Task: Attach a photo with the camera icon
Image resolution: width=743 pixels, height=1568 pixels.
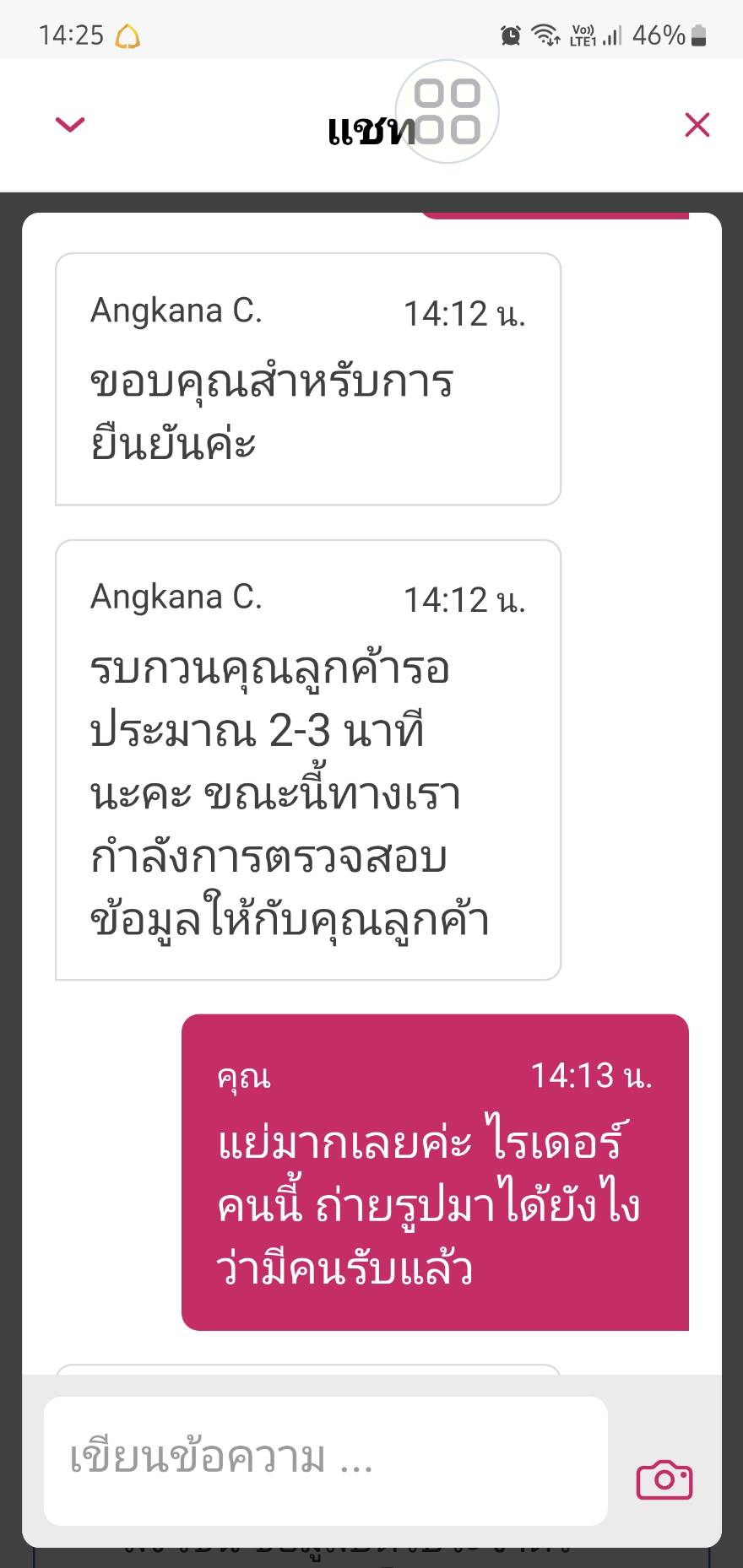Action: [x=664, y=1479]
